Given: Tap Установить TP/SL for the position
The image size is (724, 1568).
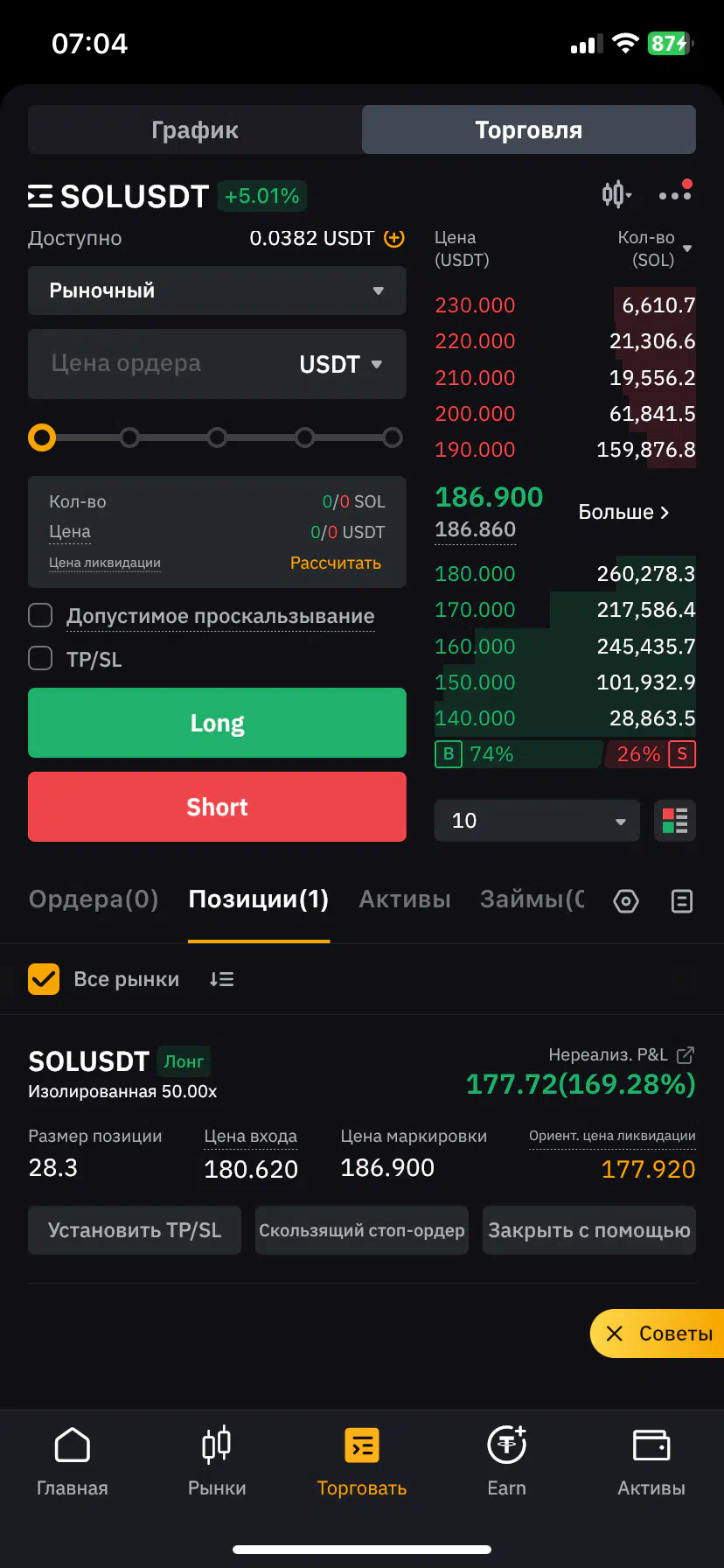Looking at the screenshot, I should tap(135, 1230).
